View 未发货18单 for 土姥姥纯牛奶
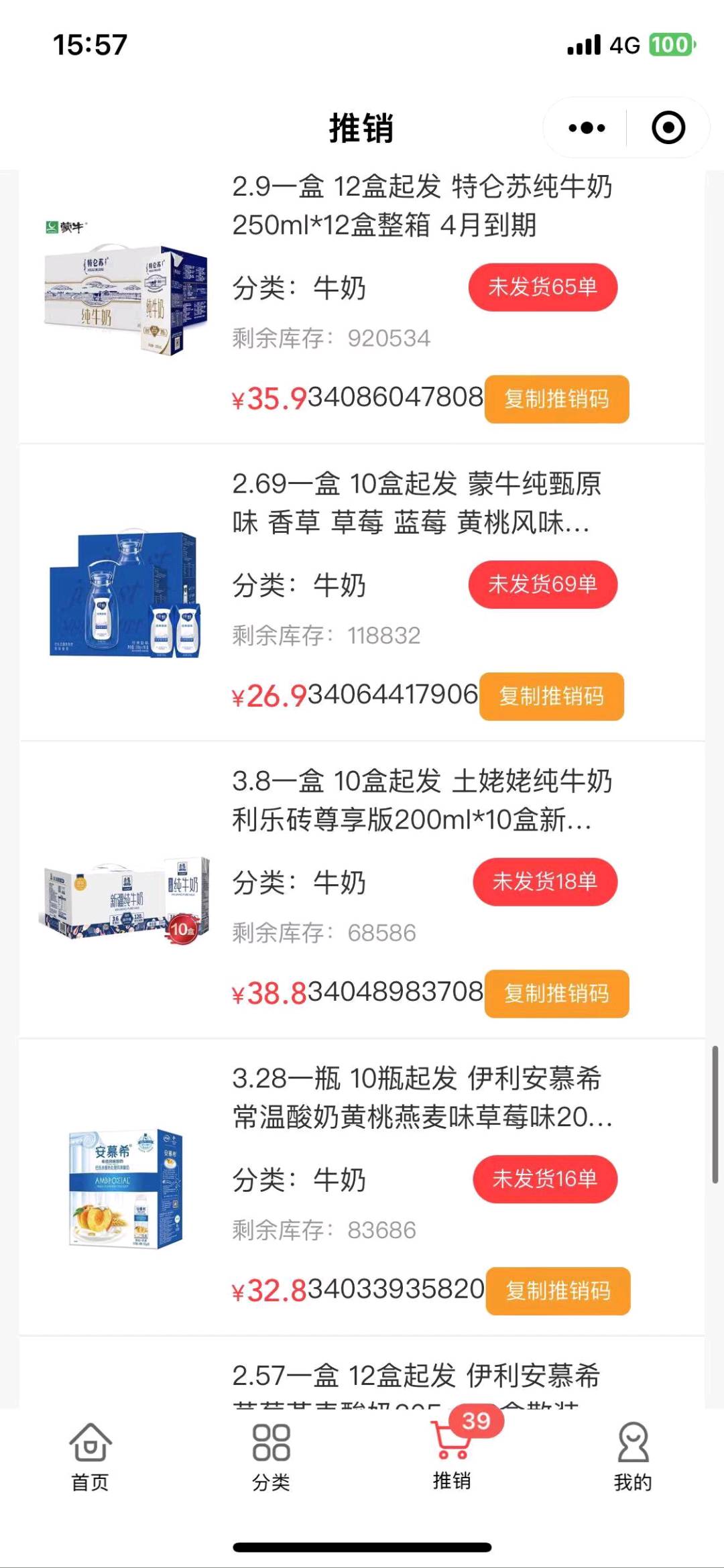This screenshot has width=724, height=1568. point(544,881)
